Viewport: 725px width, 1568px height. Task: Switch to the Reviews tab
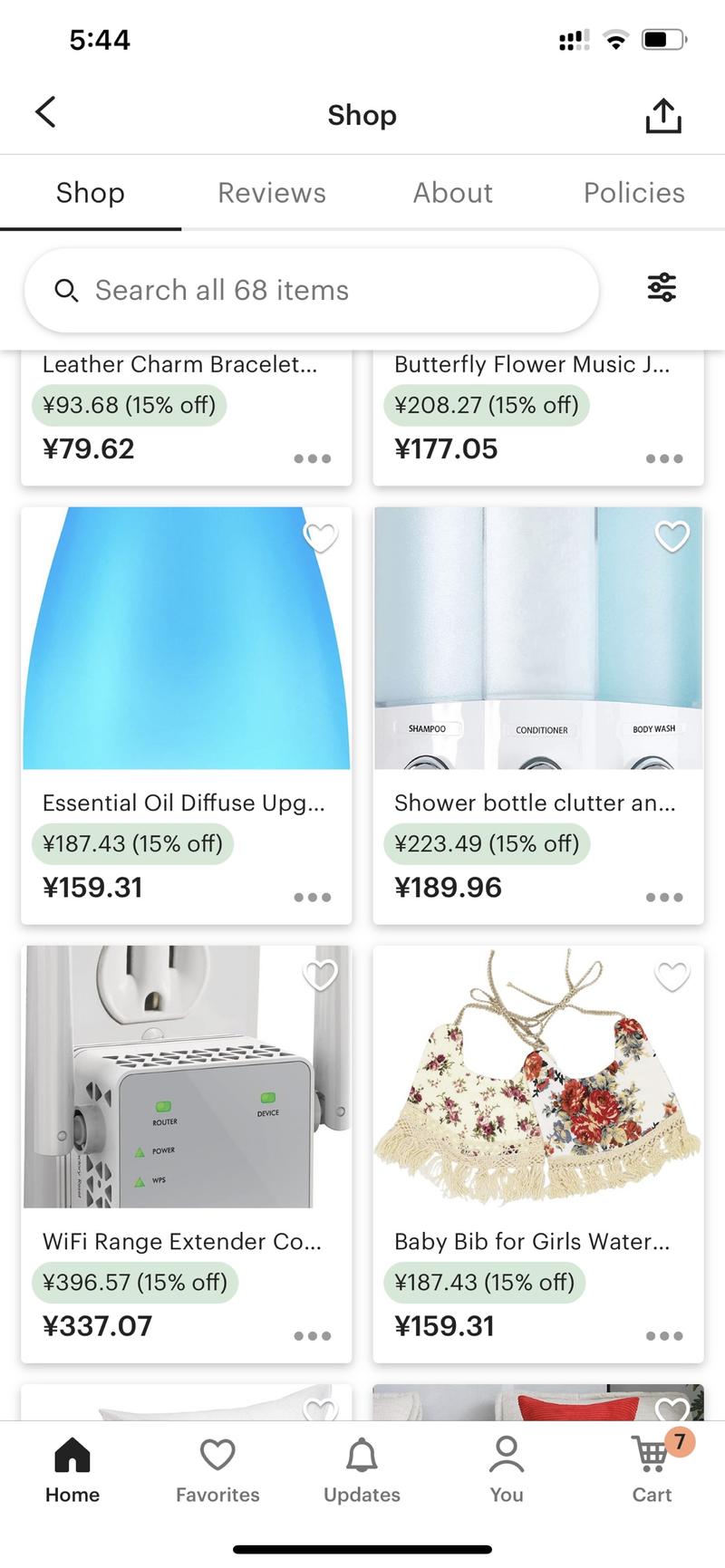pos(271,192)
